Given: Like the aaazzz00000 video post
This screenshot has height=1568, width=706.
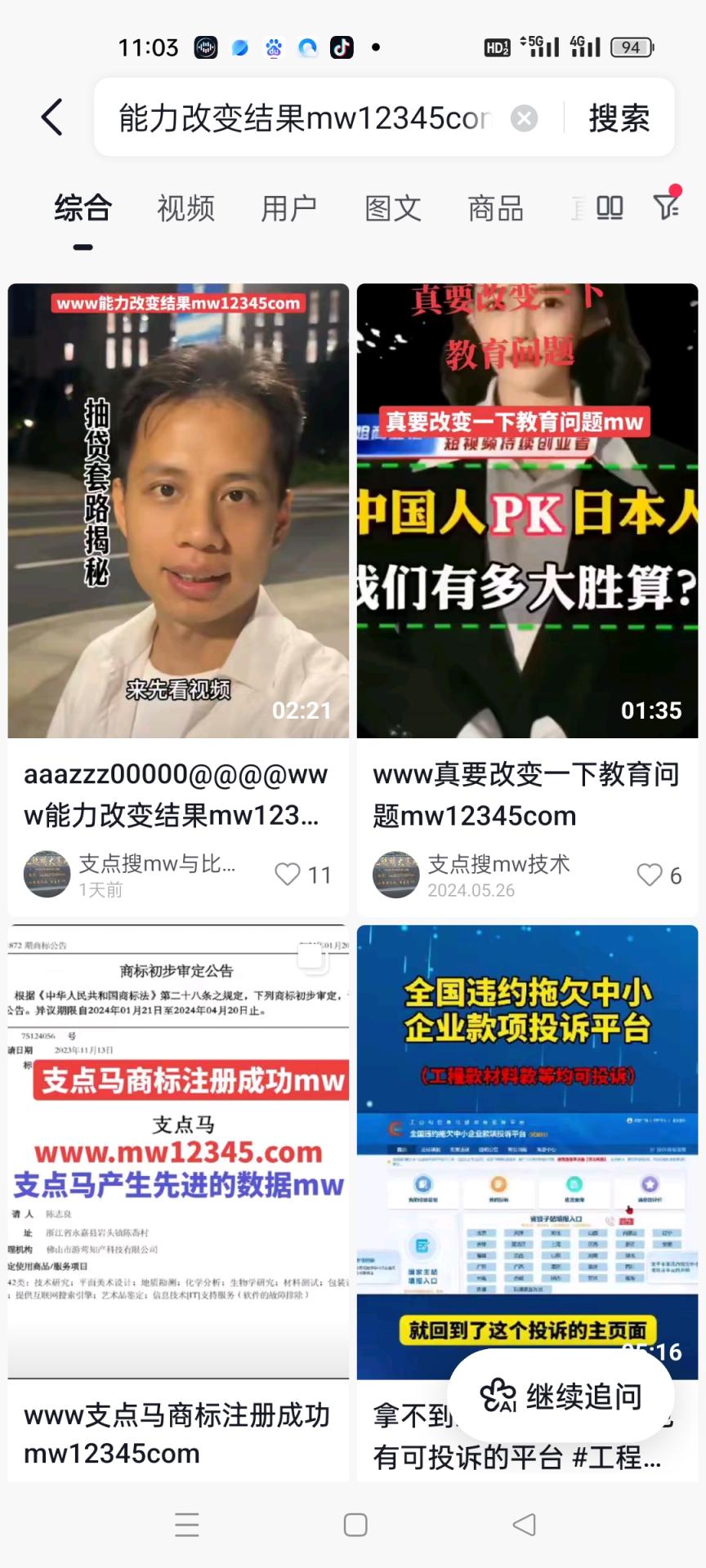Looking at the screenshot, I should pos(288,875).
